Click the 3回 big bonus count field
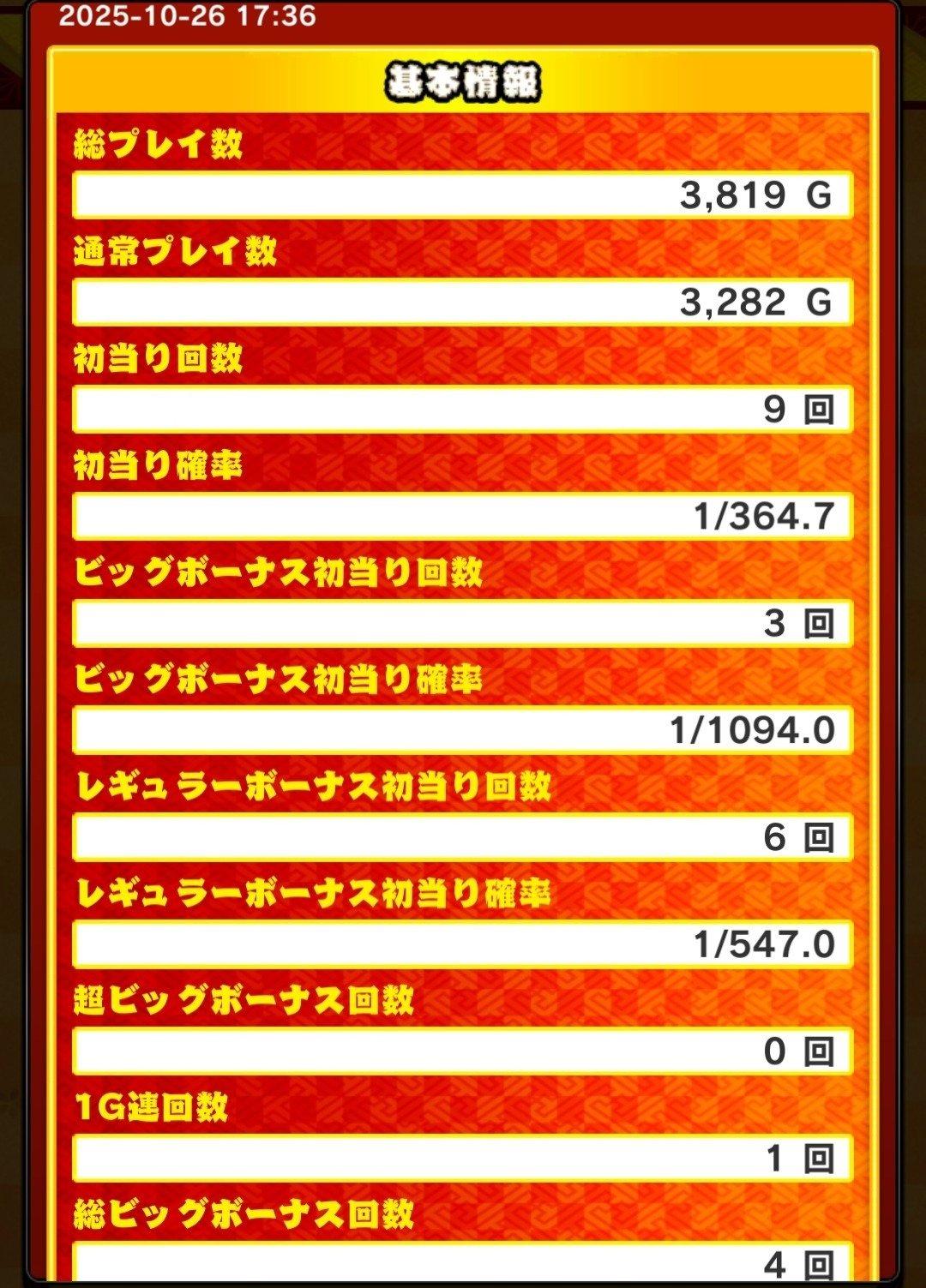 pos(463,624)
